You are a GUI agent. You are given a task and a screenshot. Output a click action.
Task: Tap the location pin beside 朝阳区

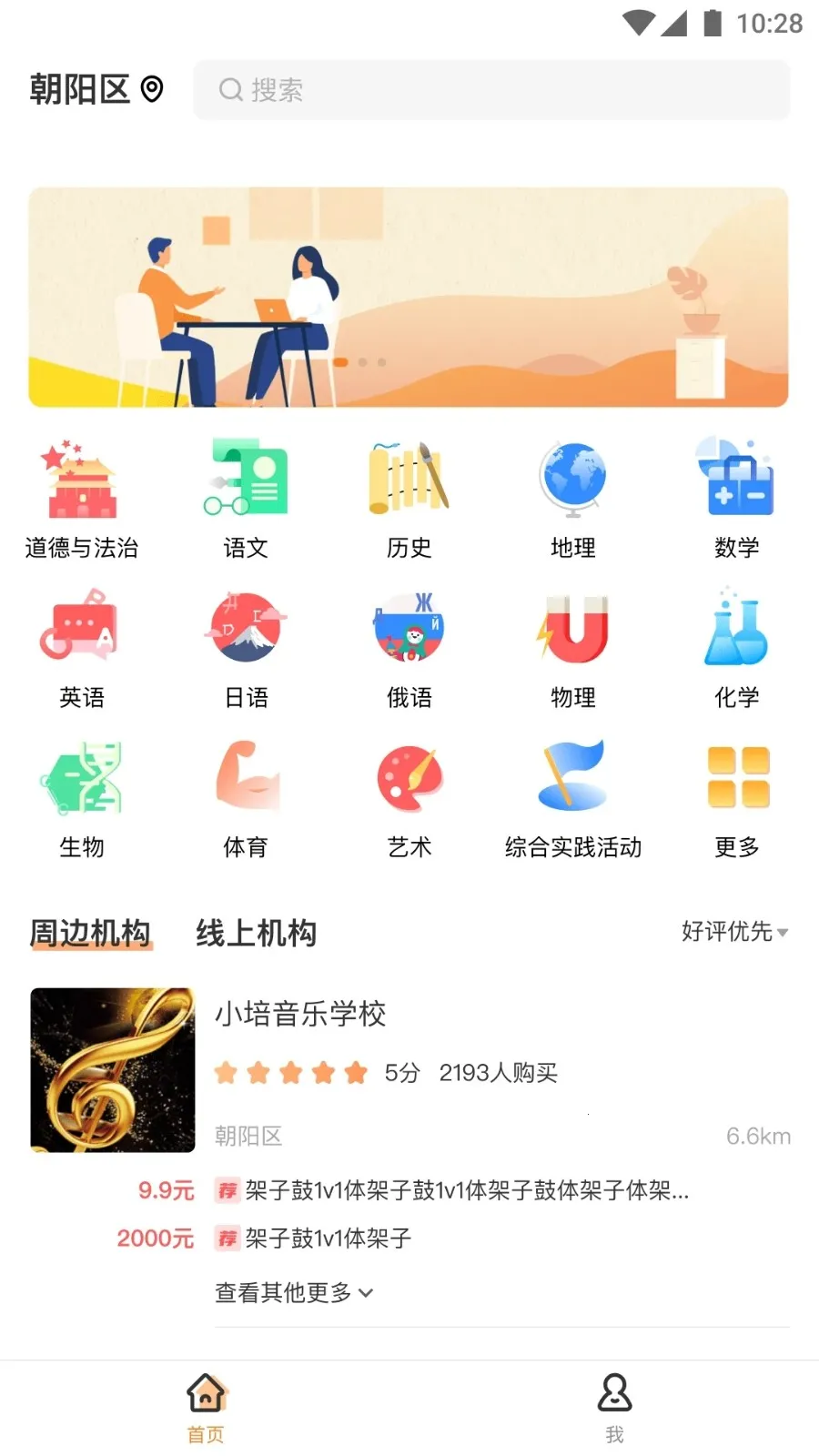click(x=153, y=88)
